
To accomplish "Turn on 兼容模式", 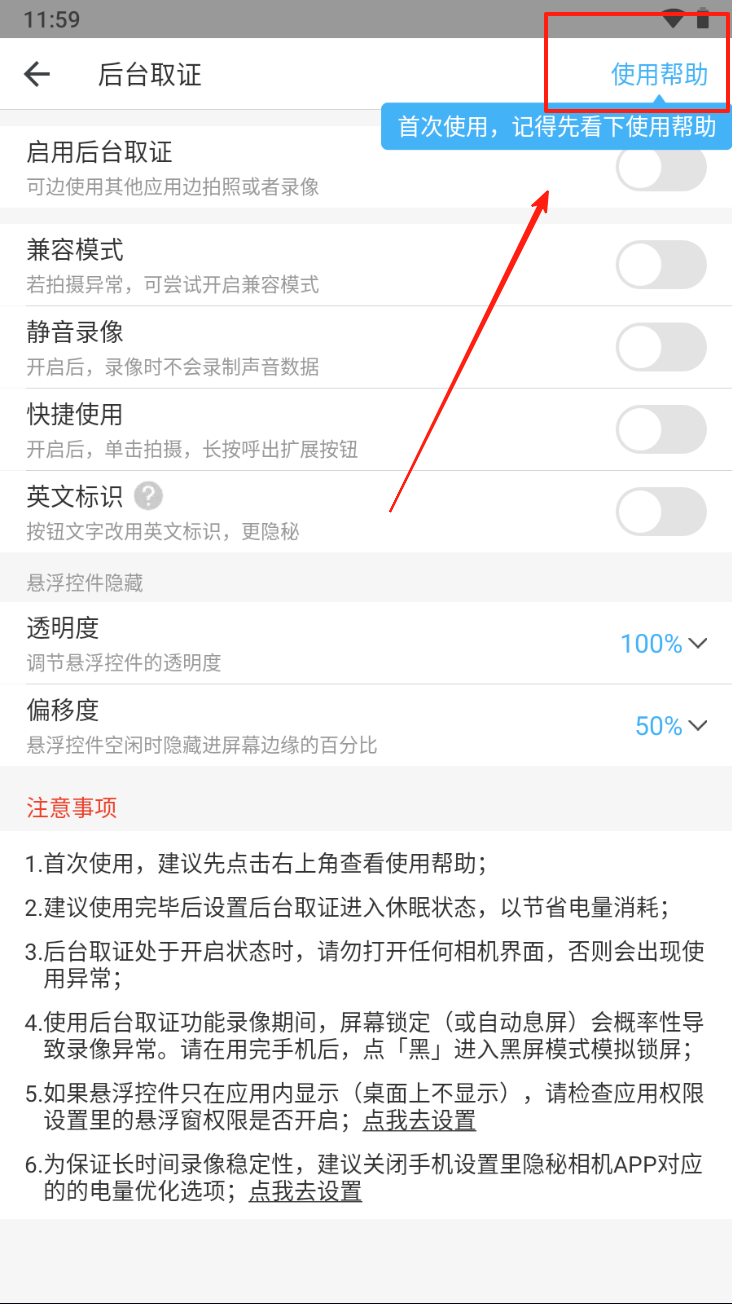I will click(661, 265).
